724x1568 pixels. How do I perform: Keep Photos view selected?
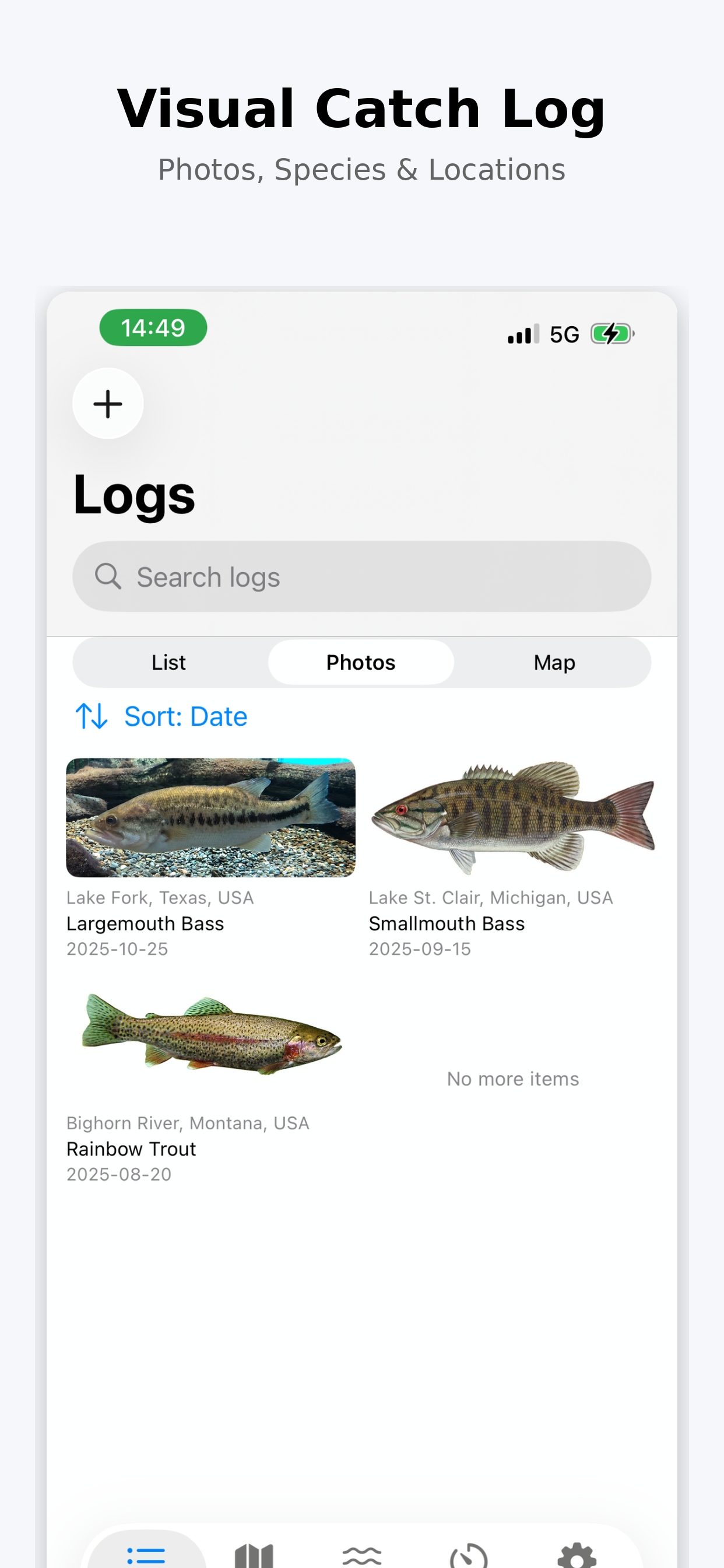coord(361,662)
